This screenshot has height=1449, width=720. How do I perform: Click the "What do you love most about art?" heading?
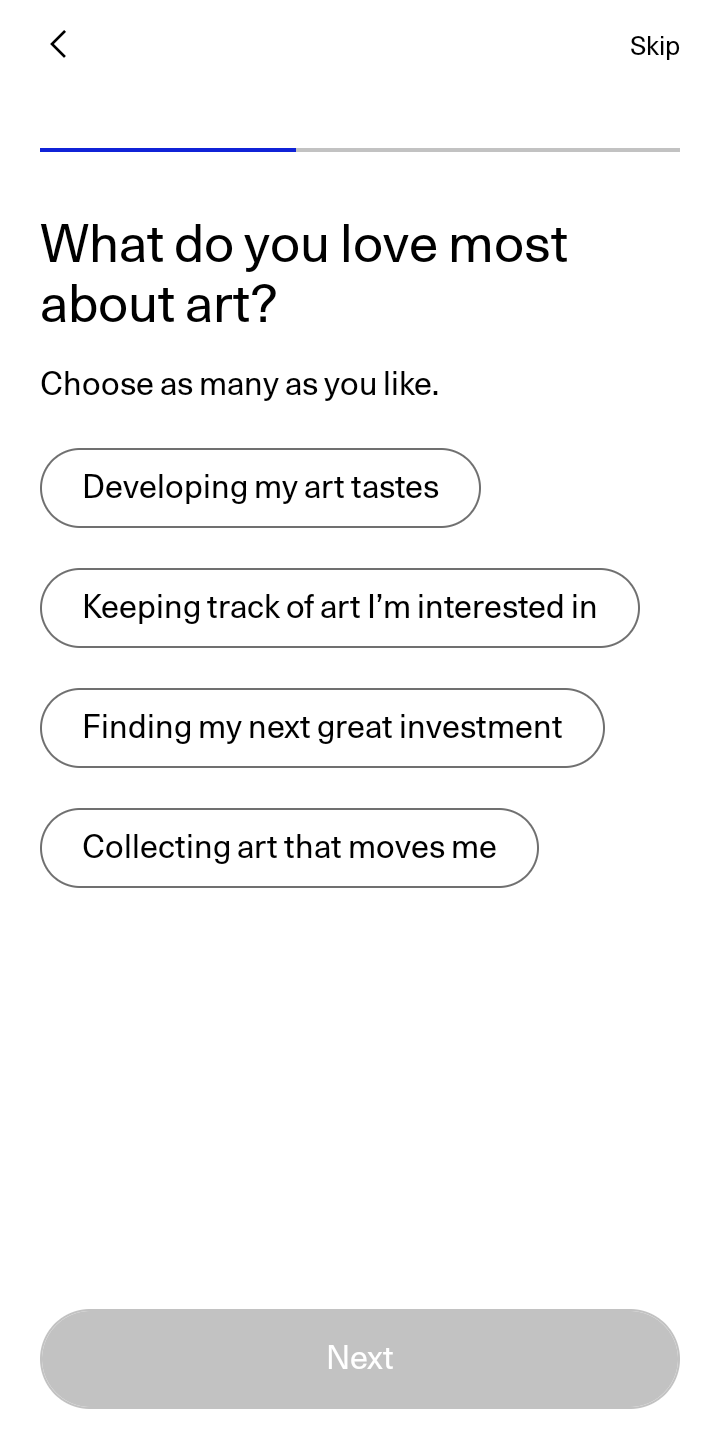click(304, 274)
